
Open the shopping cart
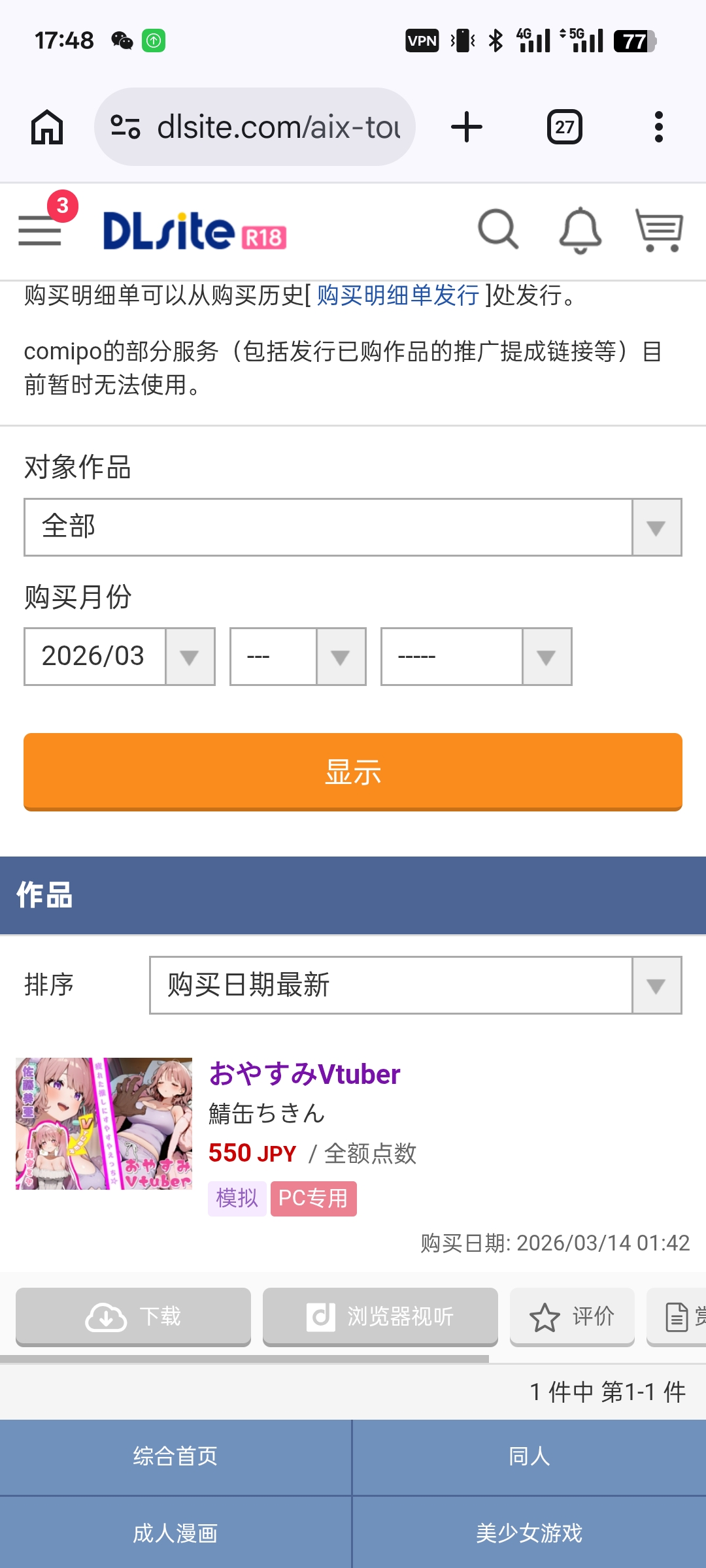coord(659,229)
